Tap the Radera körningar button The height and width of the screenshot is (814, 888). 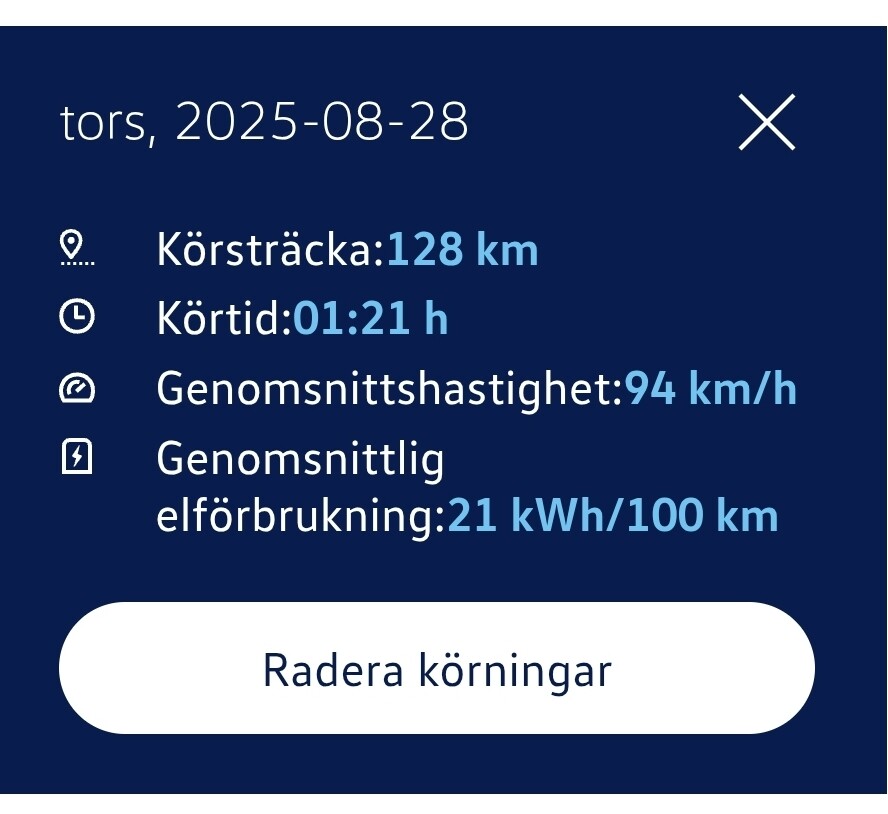(x=437, y=668)
